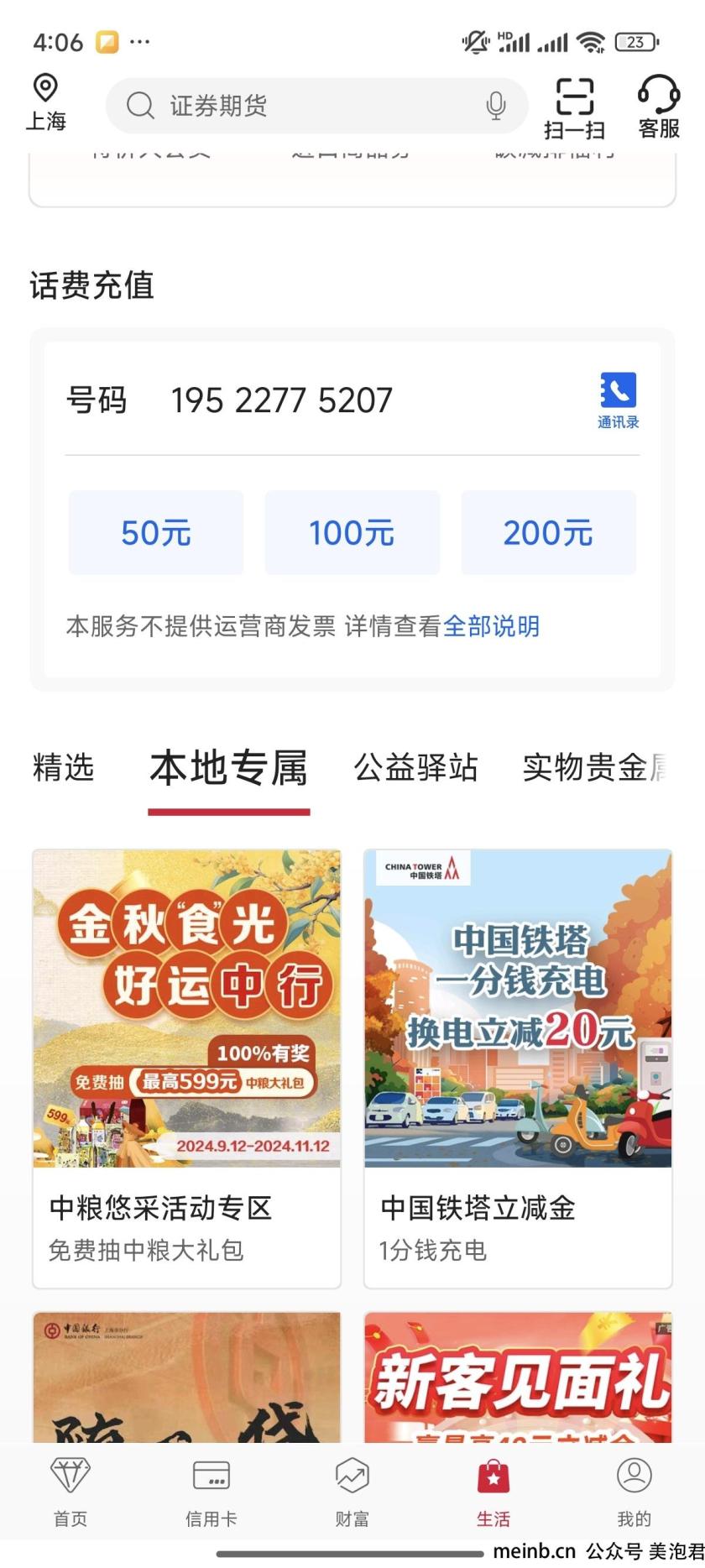Open the 新客见面礼 promotion card
This screenshot has height=1568, width=705.
(518, 1378)
